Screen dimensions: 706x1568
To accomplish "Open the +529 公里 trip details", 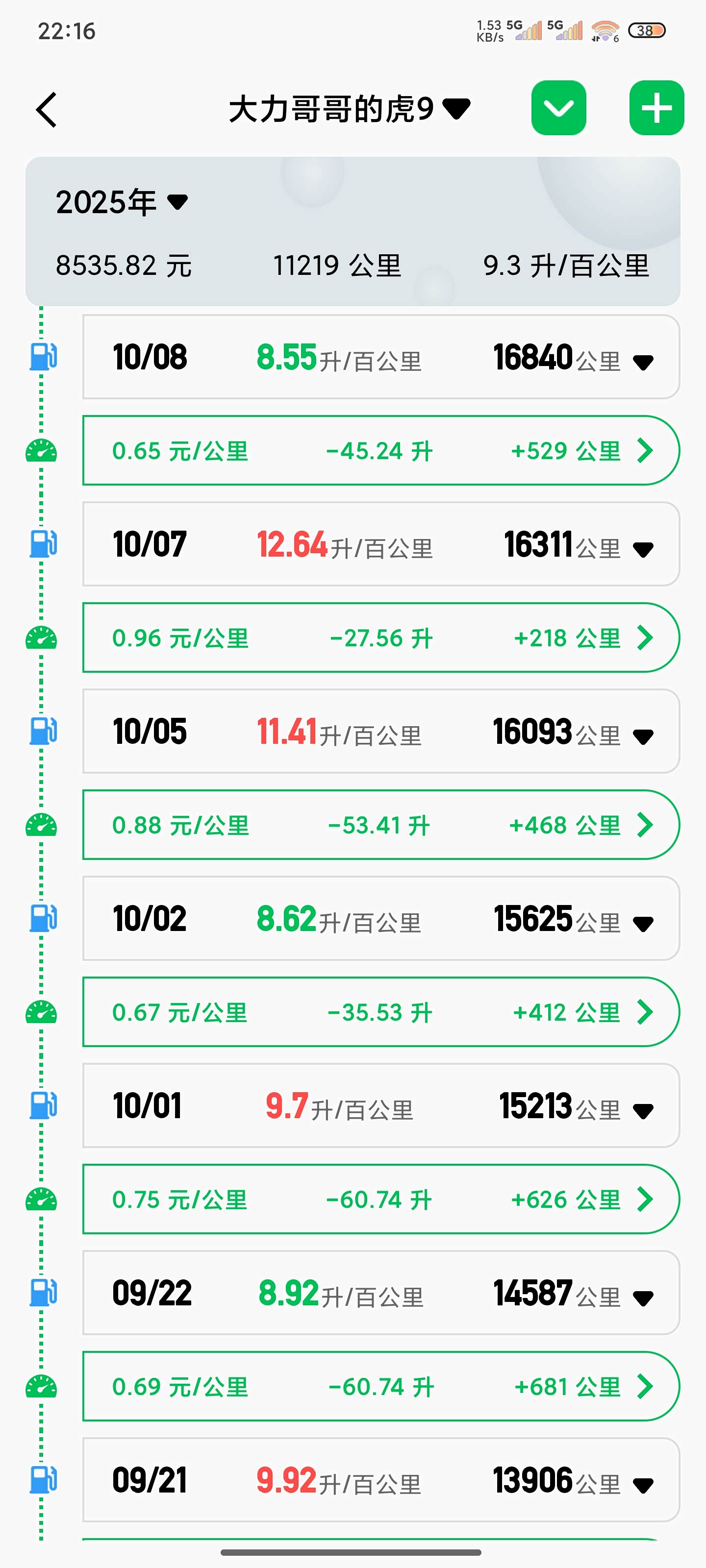I will point(645,451).
